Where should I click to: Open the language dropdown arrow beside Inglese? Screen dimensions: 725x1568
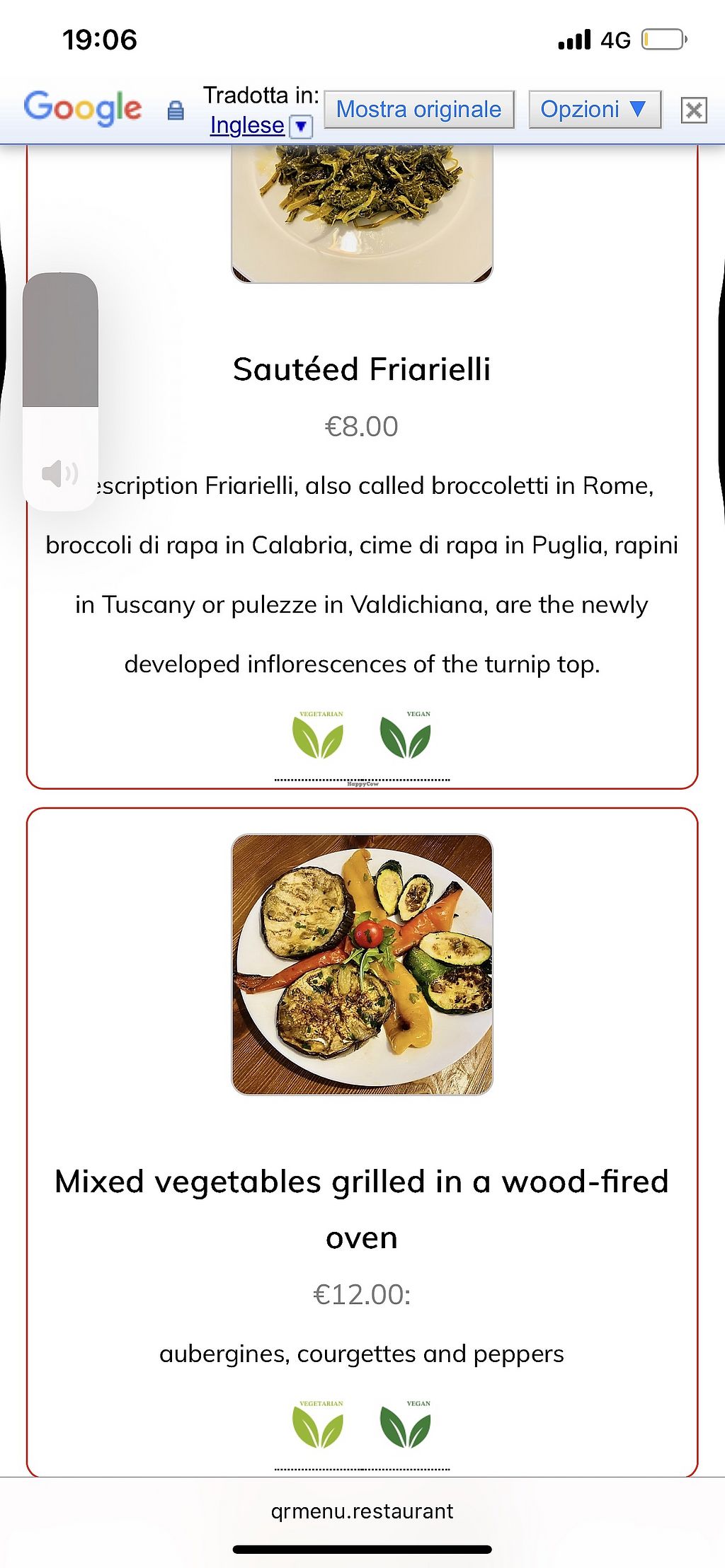pos(302,127)
